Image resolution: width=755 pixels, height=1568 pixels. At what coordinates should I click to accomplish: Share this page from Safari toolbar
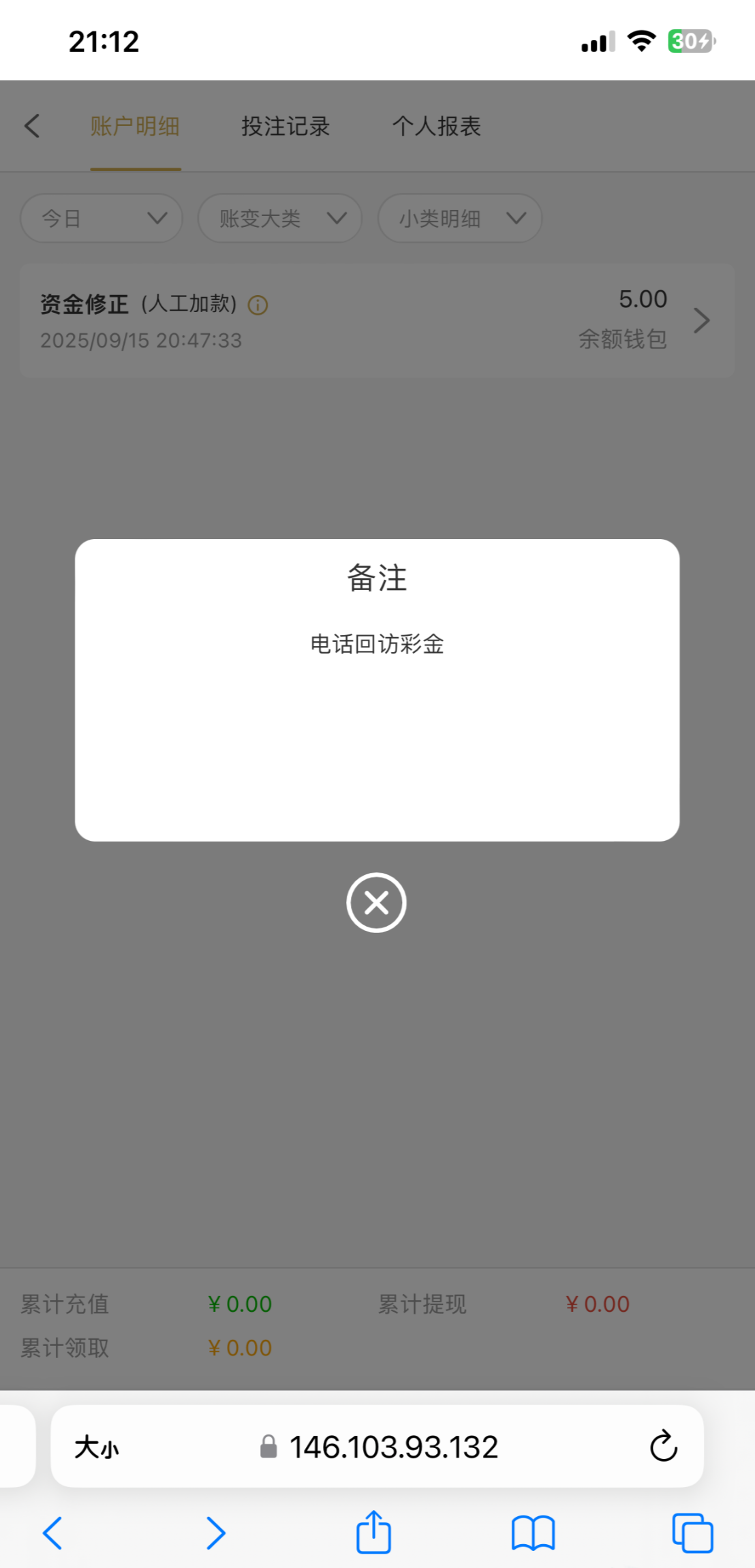(x=373, y=1533)
